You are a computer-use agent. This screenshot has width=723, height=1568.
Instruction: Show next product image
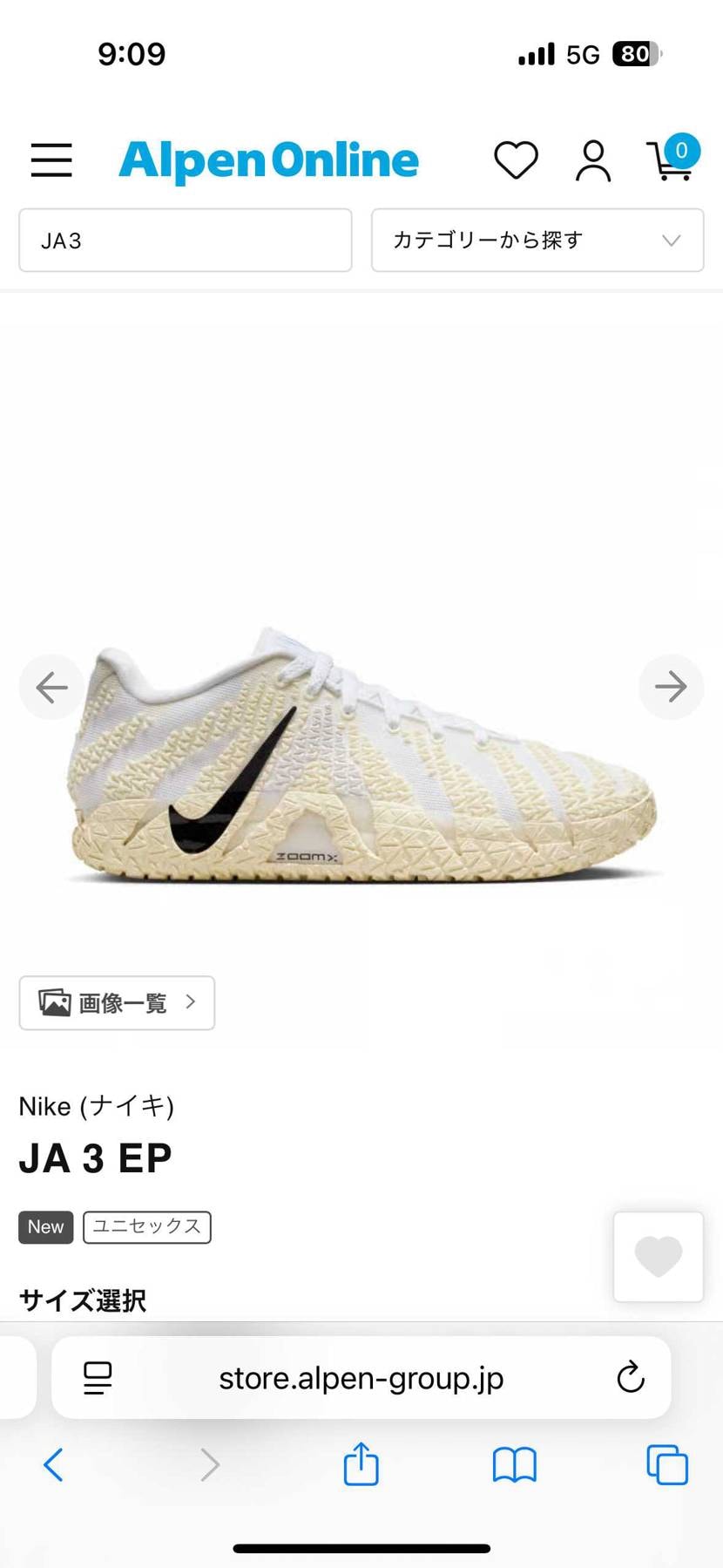click(670, 687)
